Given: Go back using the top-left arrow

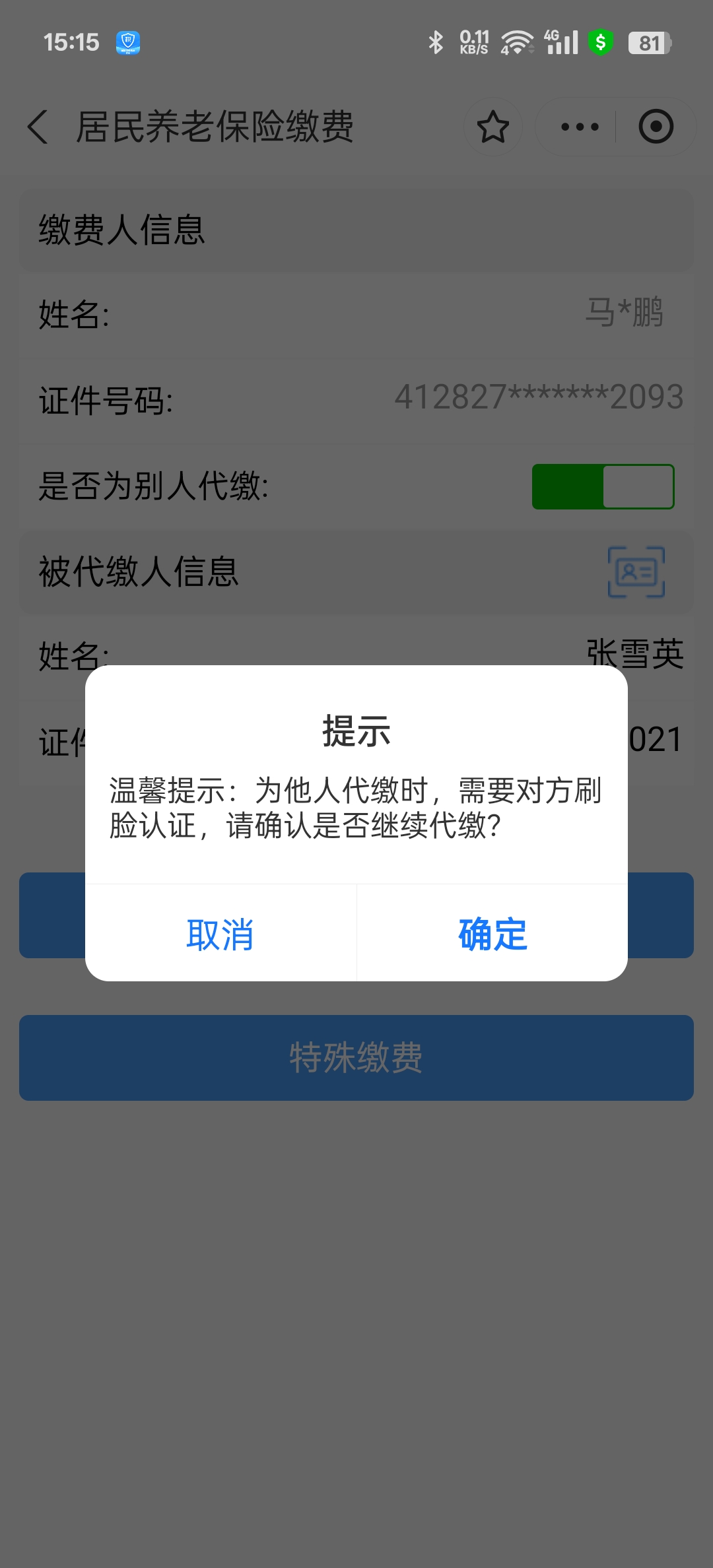Looking at the screenshot, I should [x=38, y=127].
